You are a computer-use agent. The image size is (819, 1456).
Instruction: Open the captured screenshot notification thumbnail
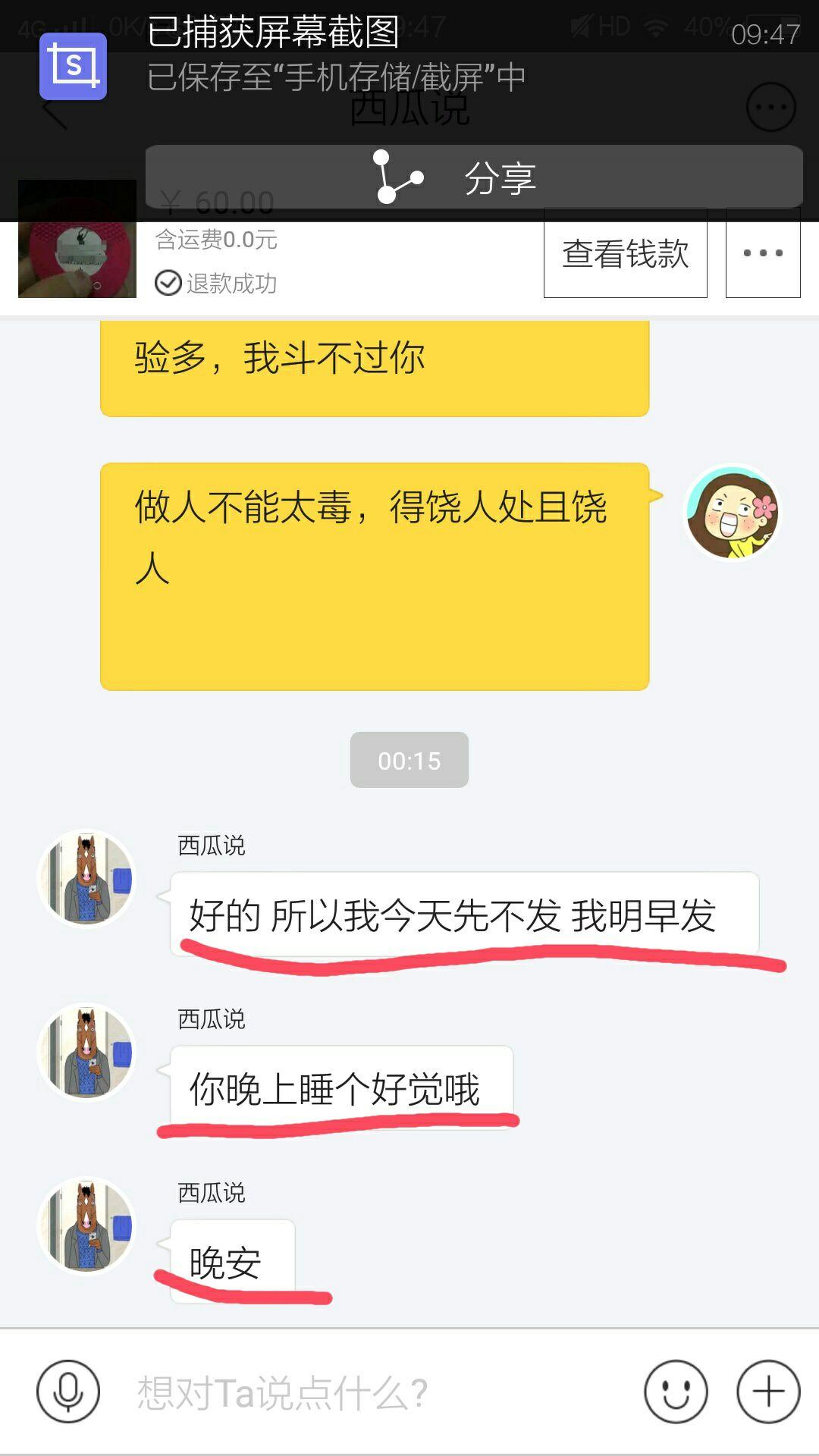(73, 67)
